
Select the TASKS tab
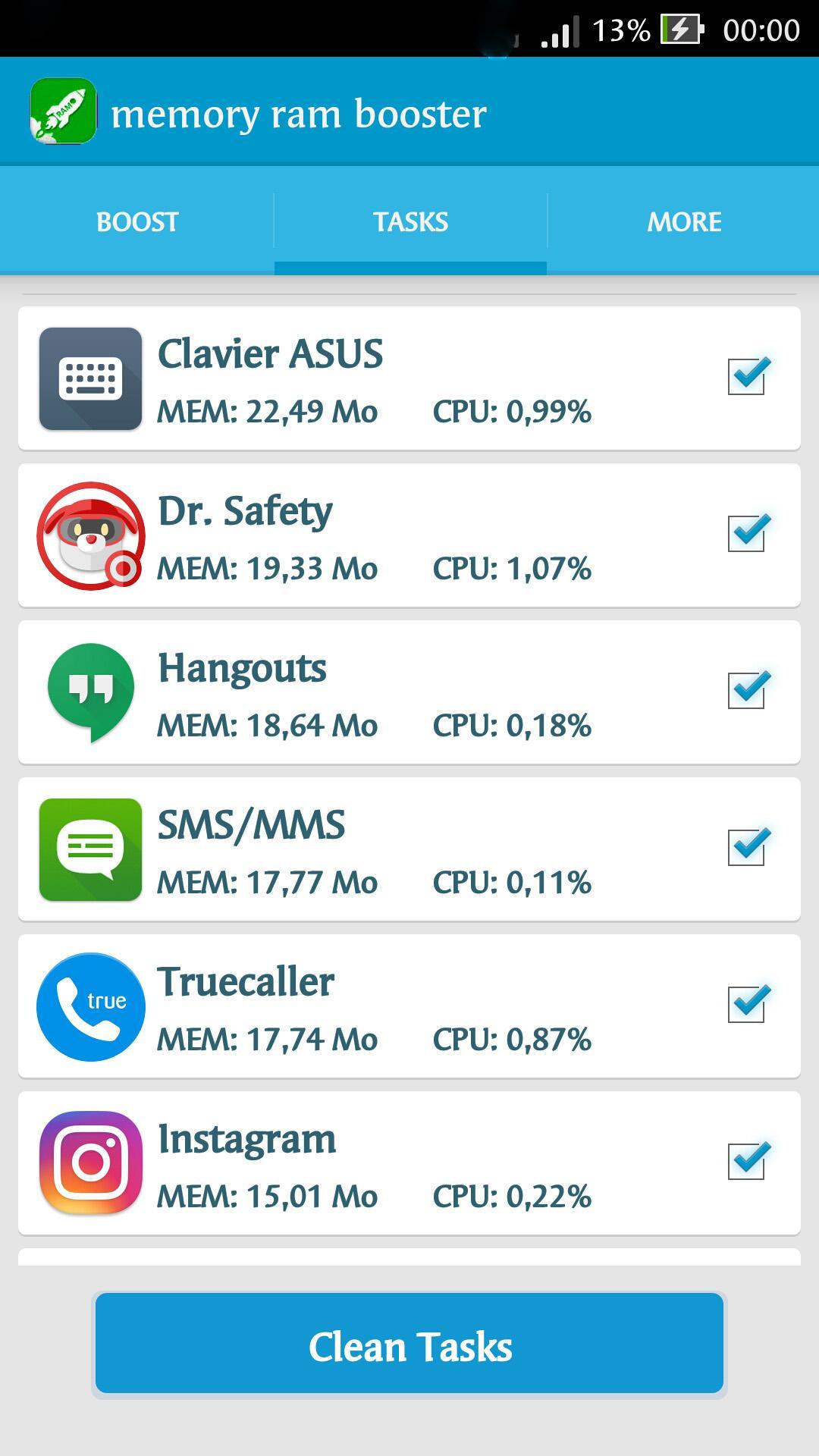(410, 221)
